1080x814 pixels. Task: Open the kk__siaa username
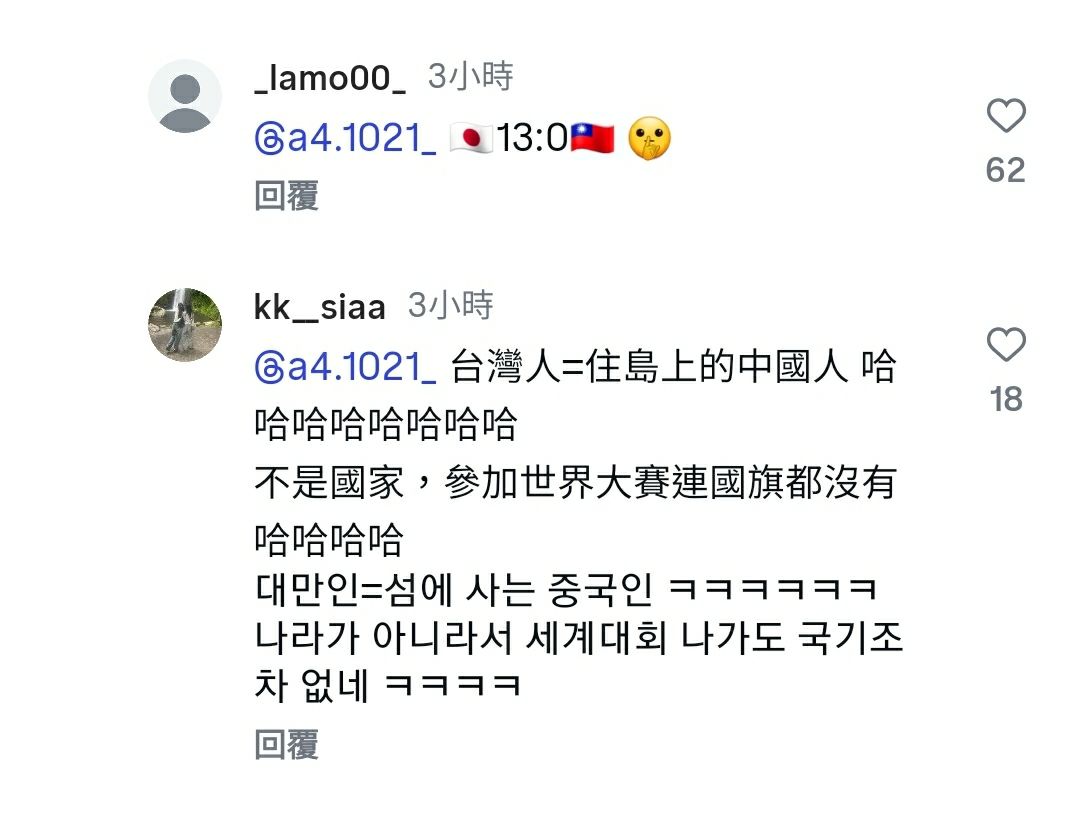(319, 307)
